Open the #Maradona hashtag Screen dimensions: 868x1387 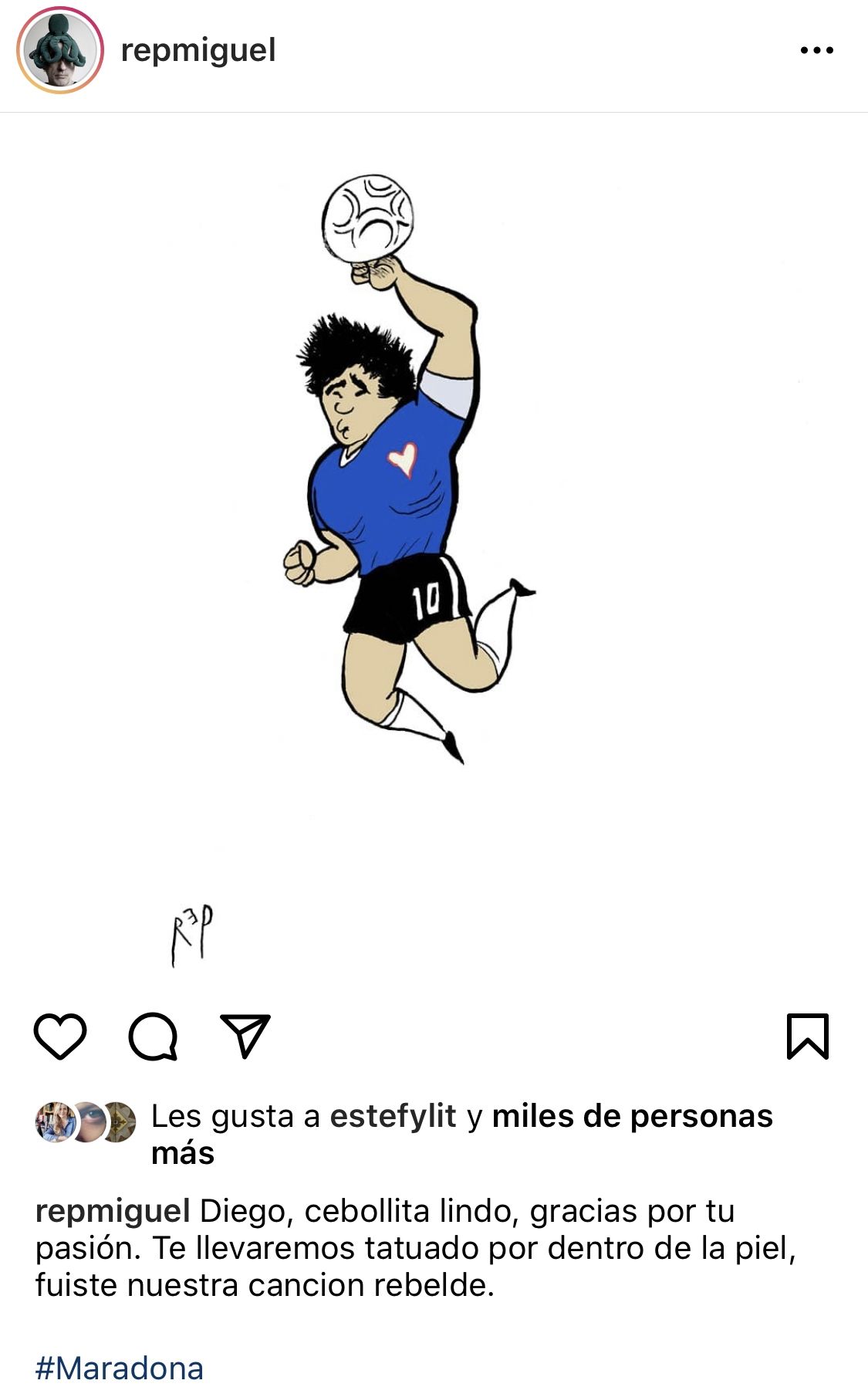tap(120, 1368)
